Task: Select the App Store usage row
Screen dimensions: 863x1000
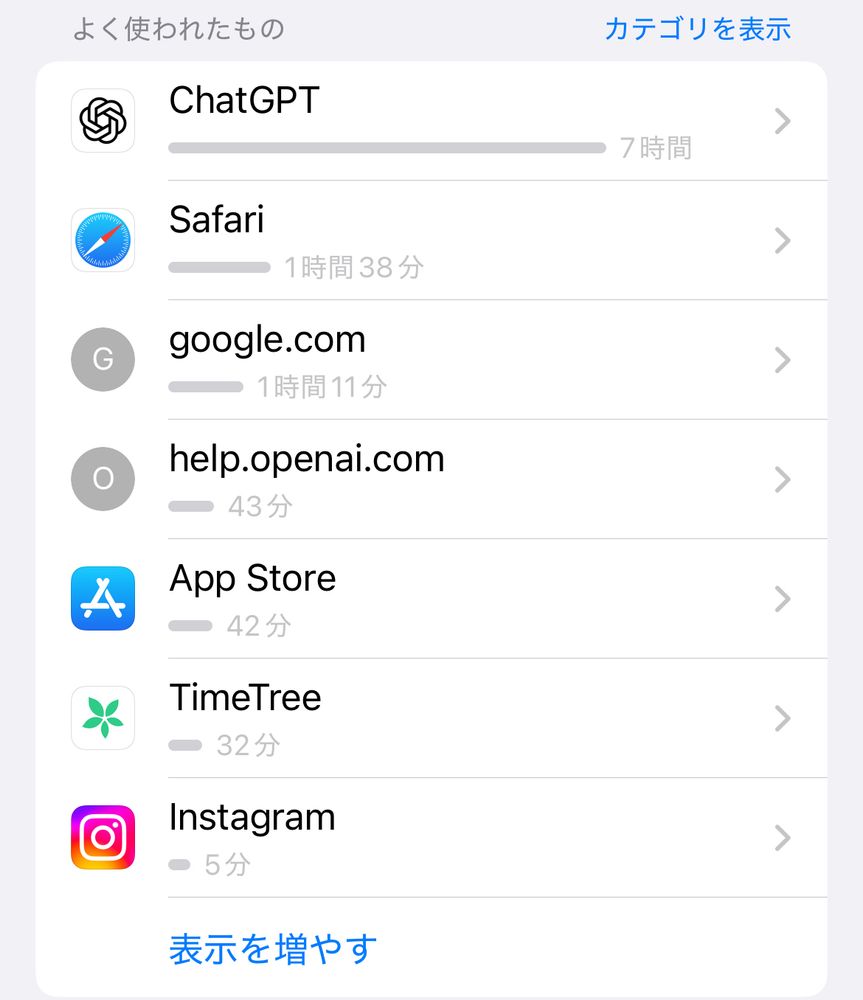Action: coord(431,598)
